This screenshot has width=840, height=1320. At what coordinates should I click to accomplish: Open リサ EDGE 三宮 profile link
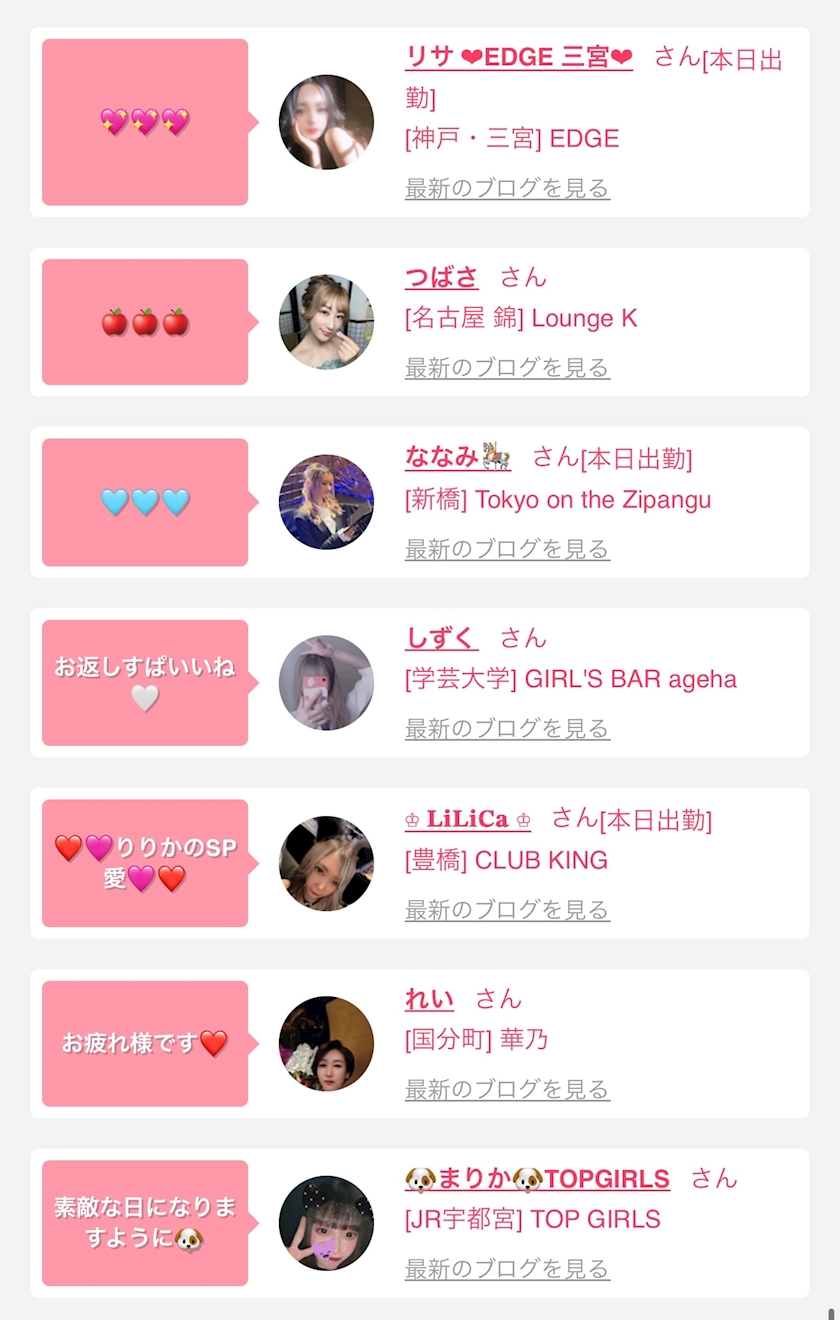tap(518, 57)
